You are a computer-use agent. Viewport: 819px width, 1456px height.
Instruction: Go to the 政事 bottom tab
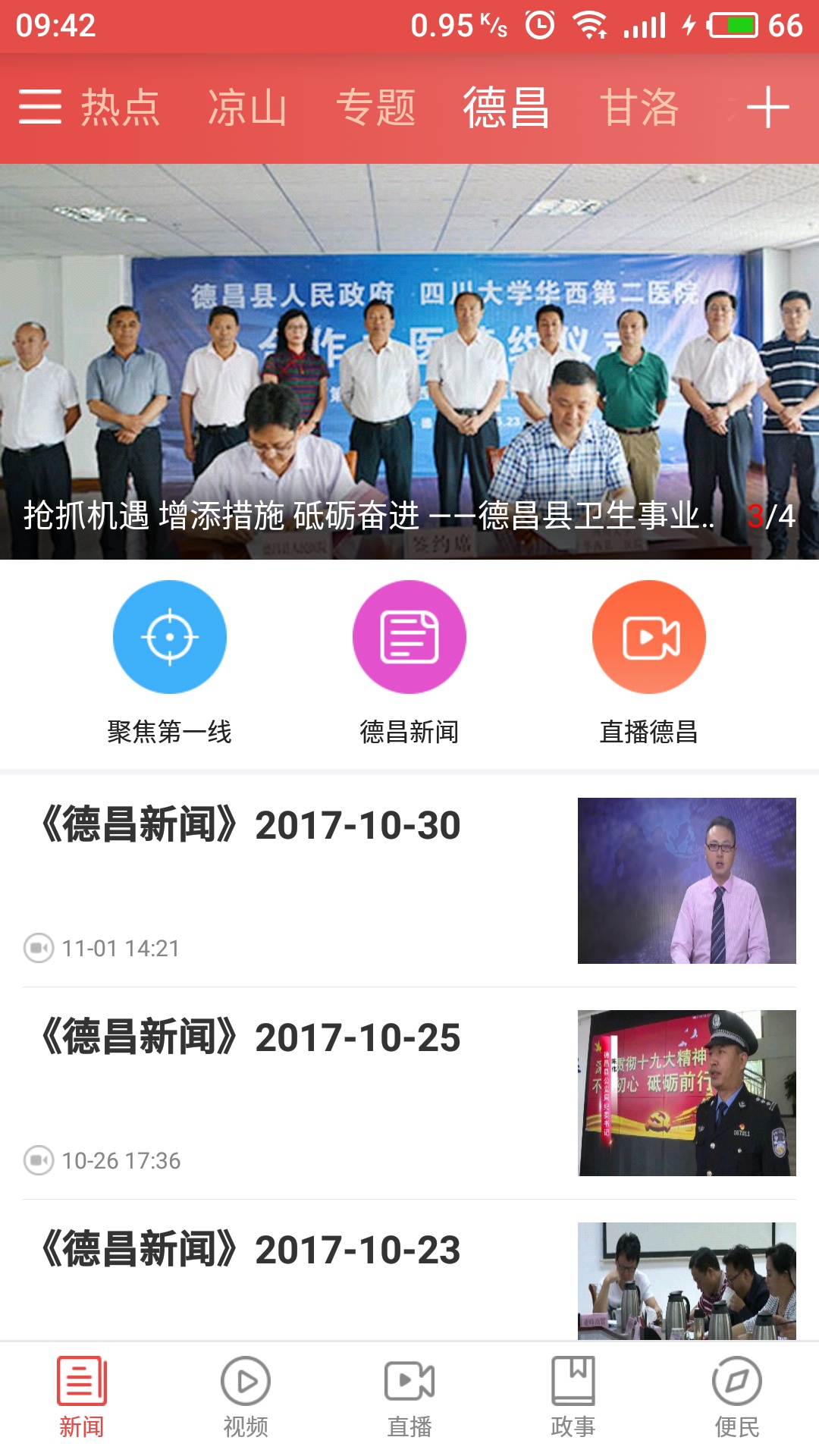click(573, 1398)
